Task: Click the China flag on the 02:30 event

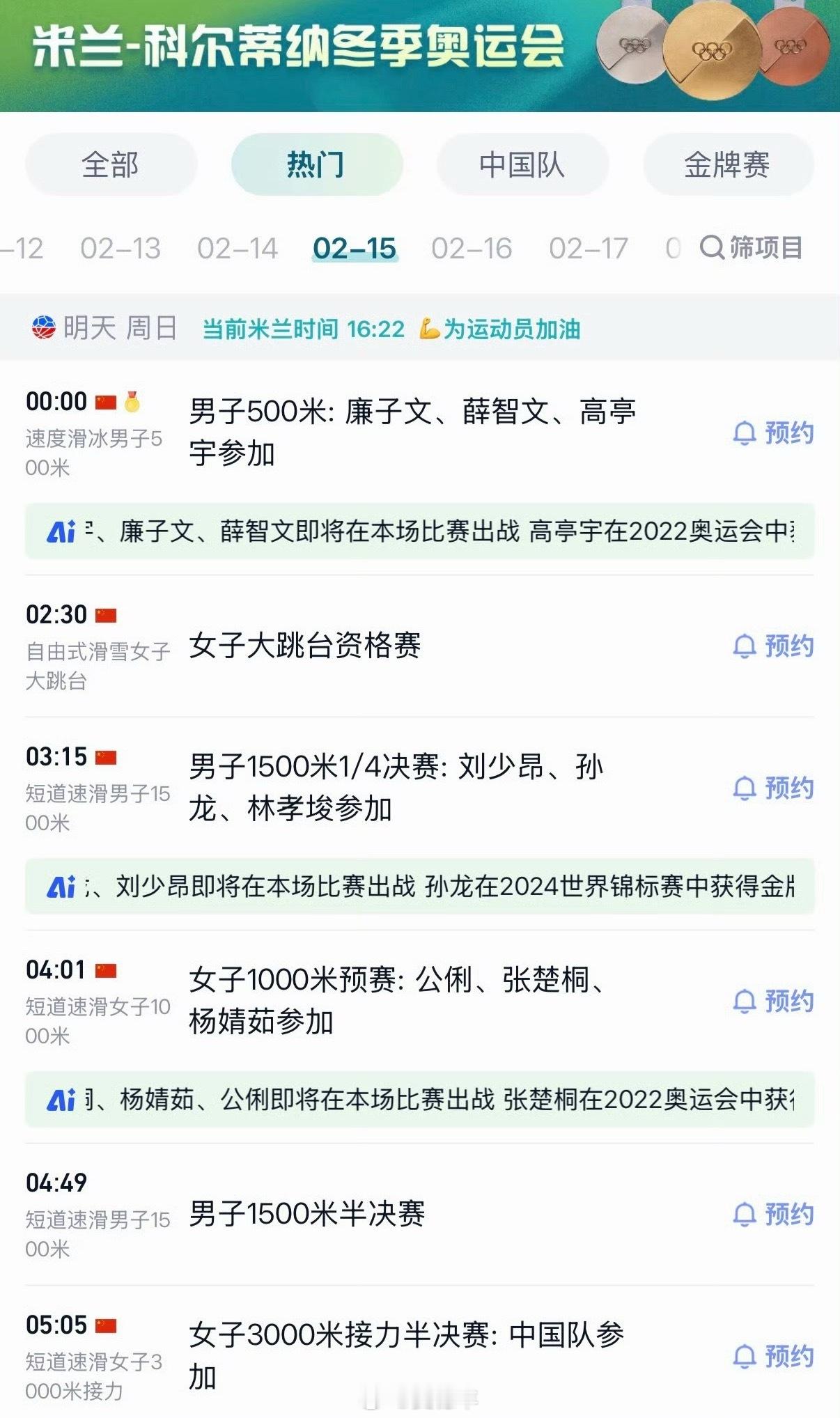Action: click(x=104, y=614)
